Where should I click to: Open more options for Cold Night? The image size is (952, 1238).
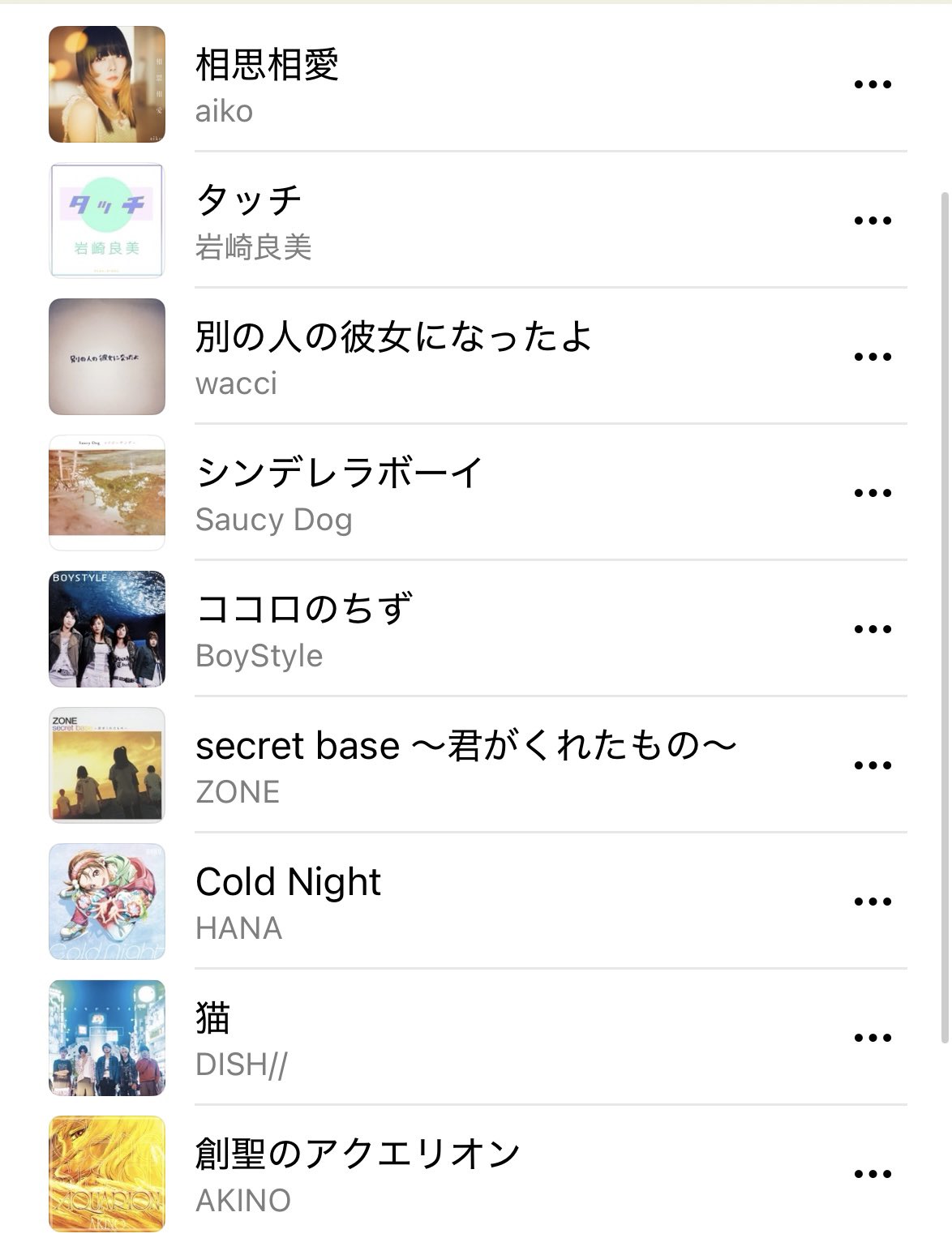[873, 902]
